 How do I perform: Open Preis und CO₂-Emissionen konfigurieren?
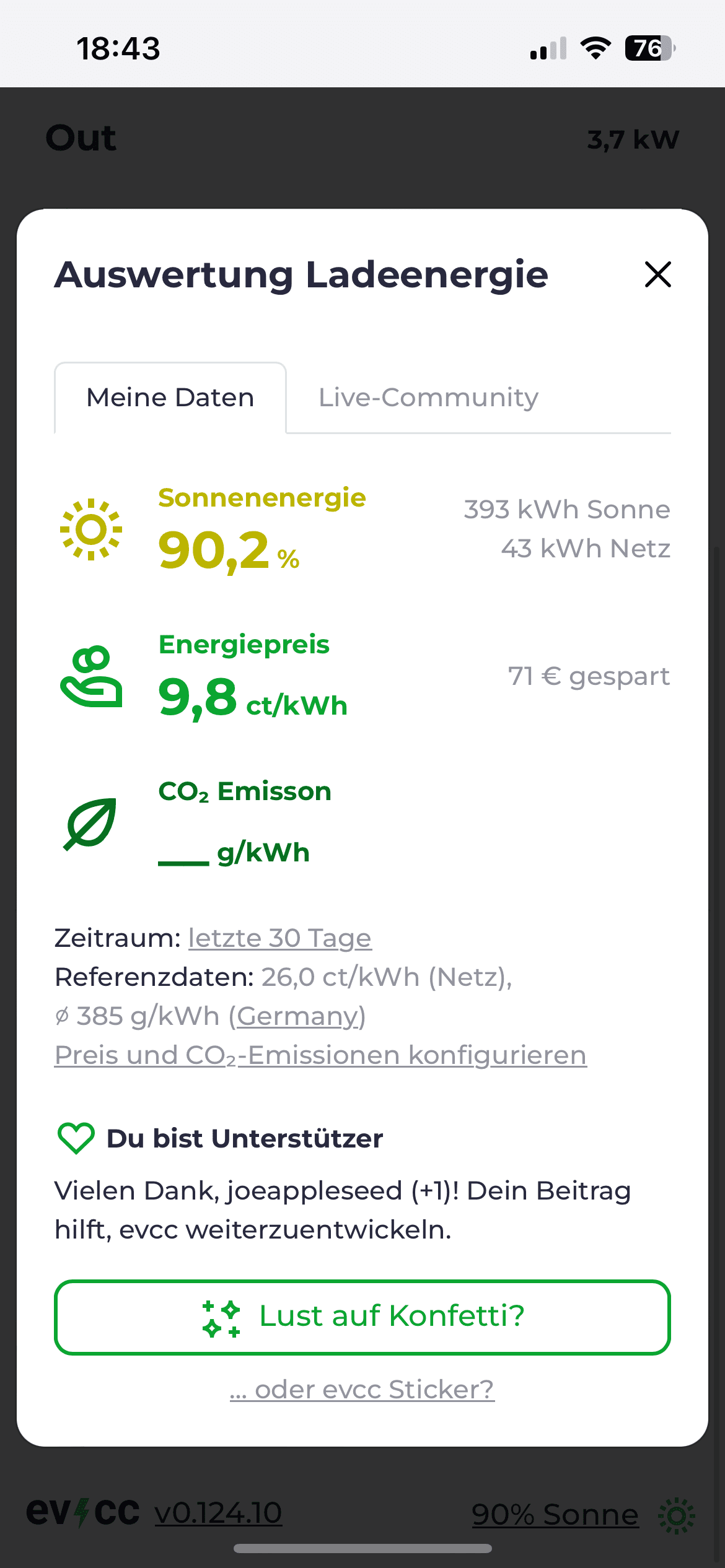(320, 1055)
